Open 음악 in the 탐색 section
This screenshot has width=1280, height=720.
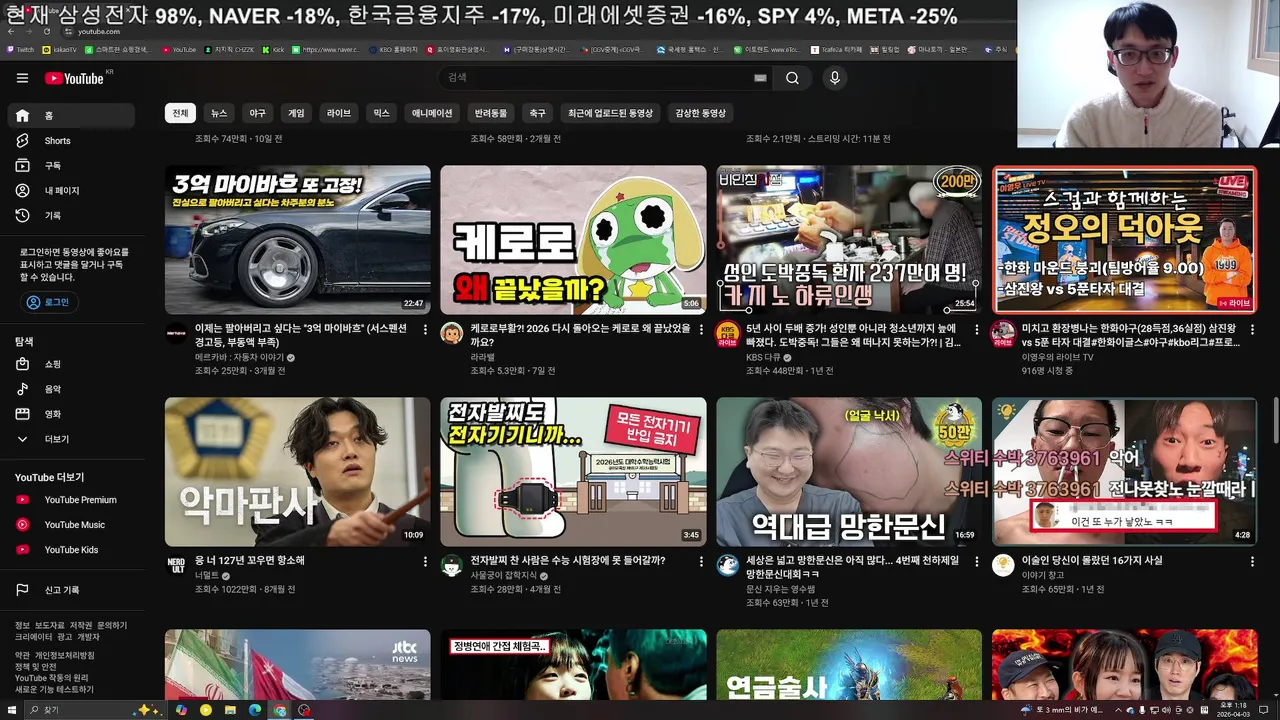52,389
